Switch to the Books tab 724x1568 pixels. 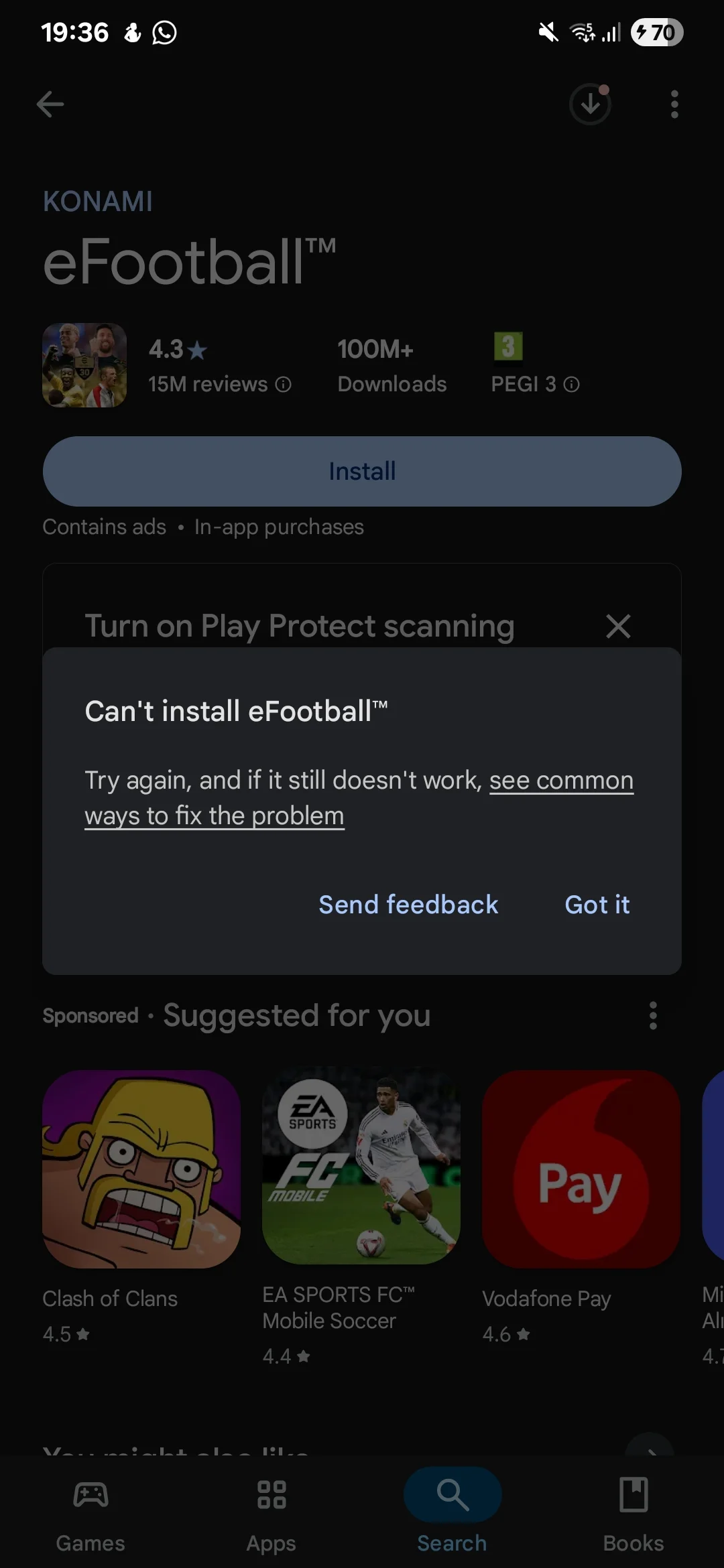[x=633, y=1511]
